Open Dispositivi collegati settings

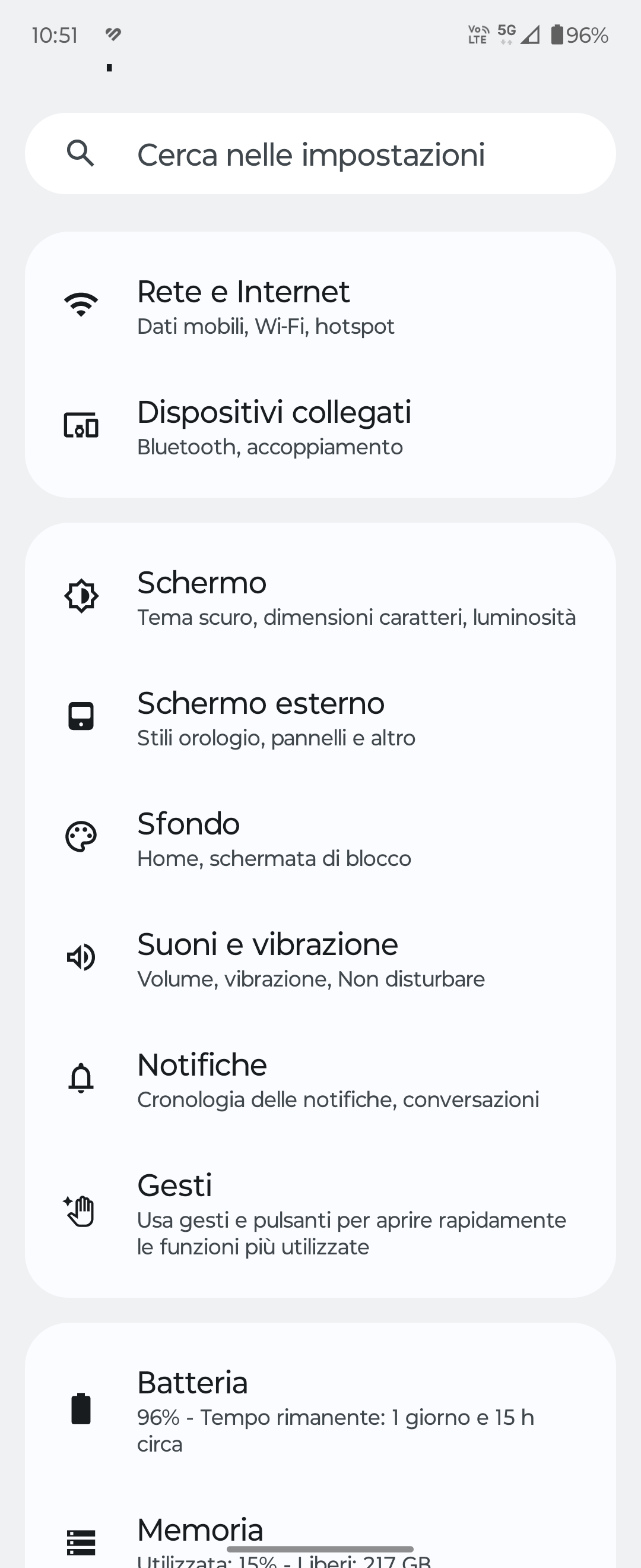[320, 425]
